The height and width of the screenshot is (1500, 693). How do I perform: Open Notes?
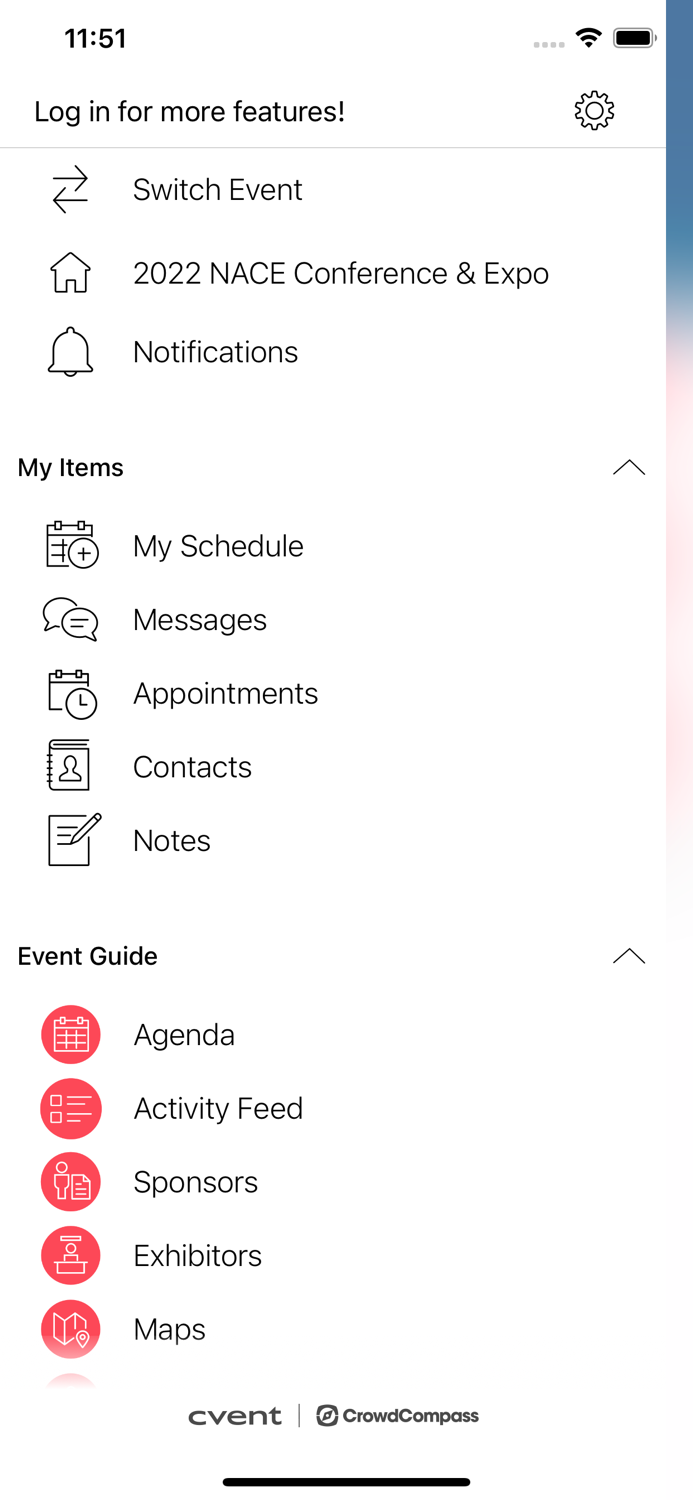click(x=172, y=841)
